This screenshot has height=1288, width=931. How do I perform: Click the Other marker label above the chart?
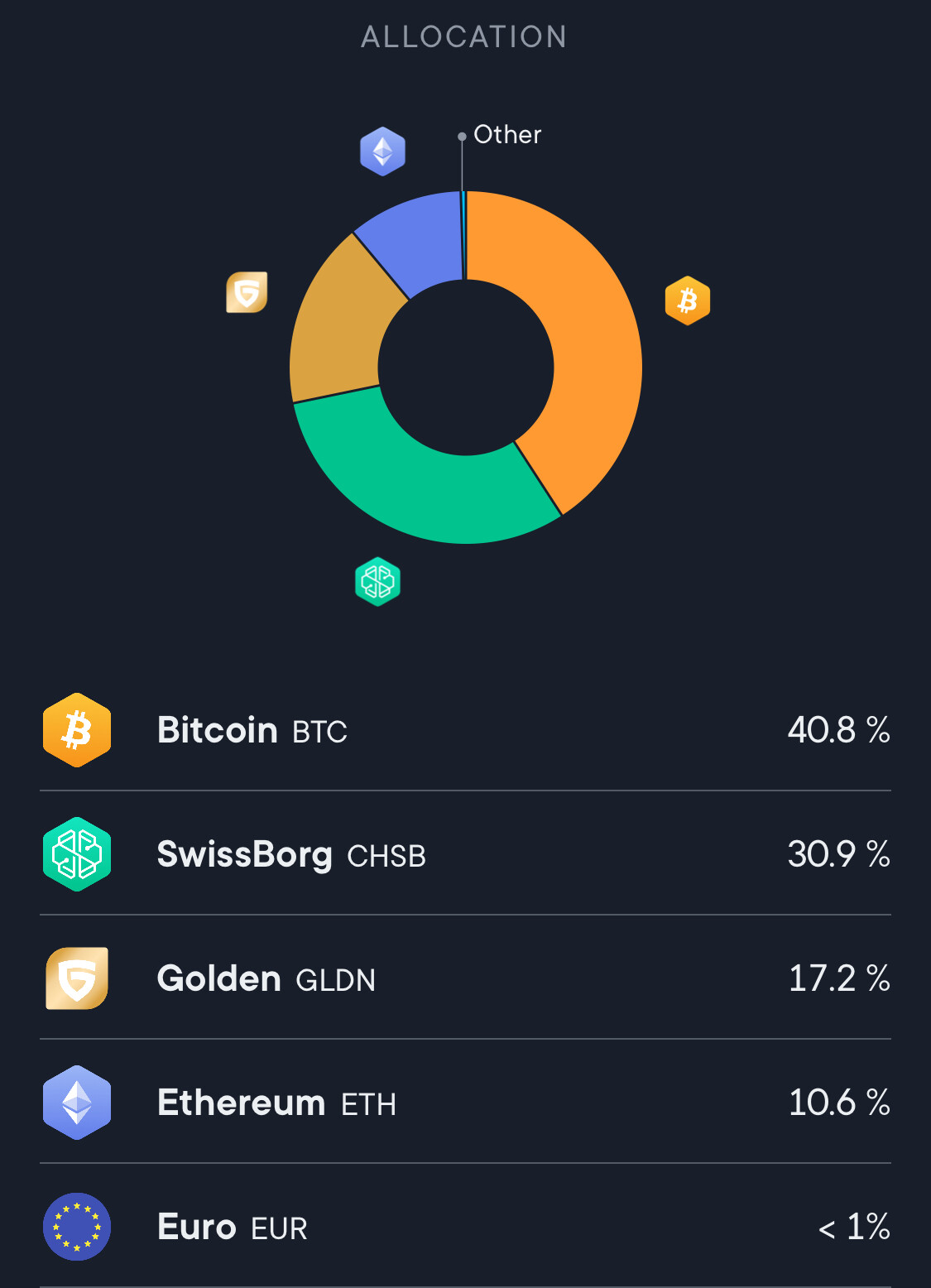[x=507, y=134]
